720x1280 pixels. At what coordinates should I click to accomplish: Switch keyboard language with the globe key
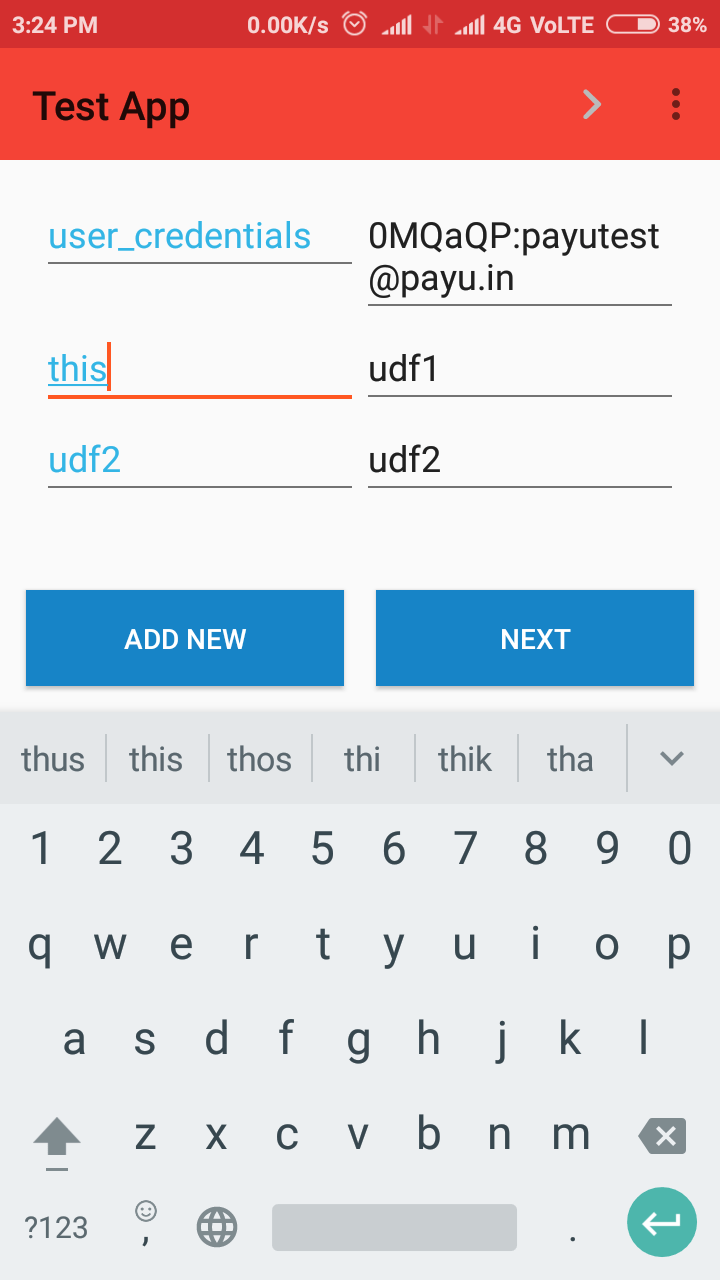tap(217, 1226)
